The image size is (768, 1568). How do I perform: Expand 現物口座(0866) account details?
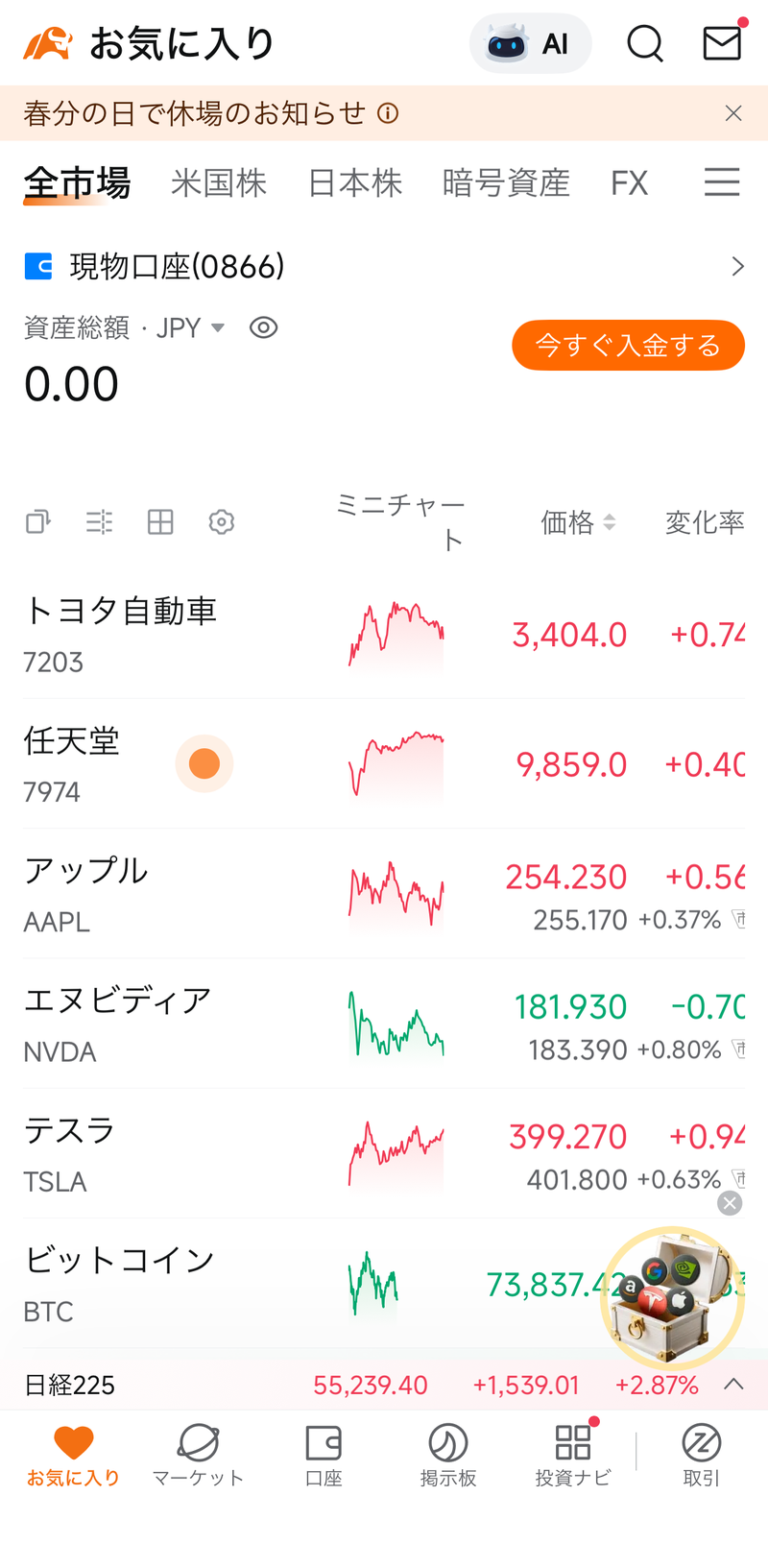737,267
